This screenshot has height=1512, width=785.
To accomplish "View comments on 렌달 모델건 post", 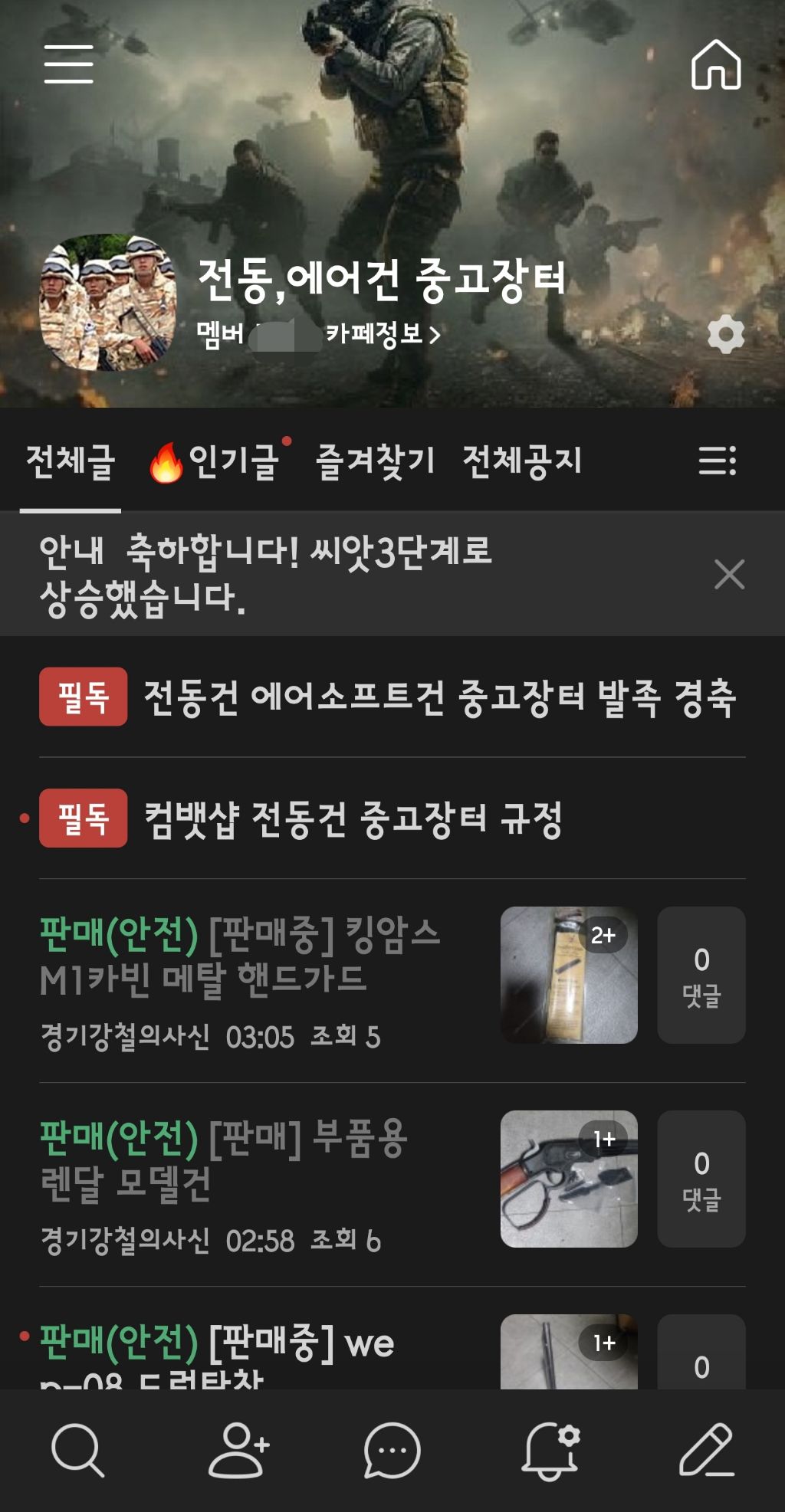I will point(701,1179).
